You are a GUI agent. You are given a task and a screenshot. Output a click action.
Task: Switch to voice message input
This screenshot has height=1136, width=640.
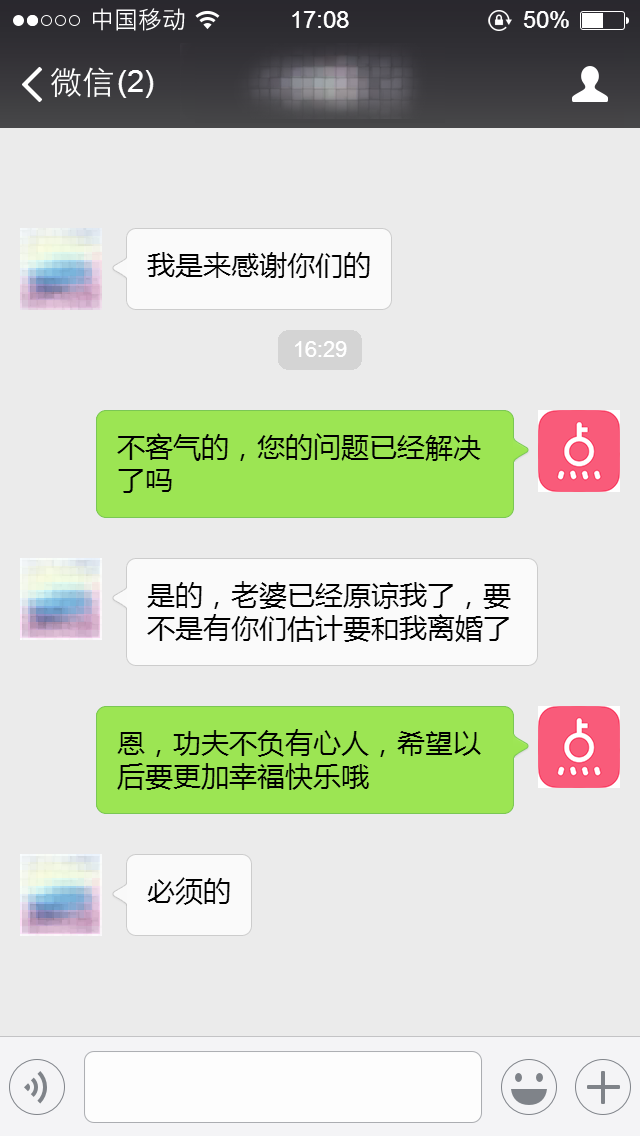pos(37,1086)
